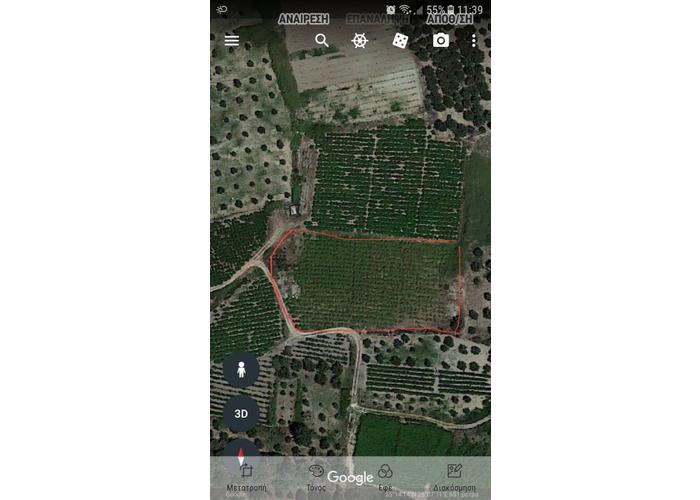
Task: Open the Μετατροπή transform tool
Action: click(x=246, y=478)
